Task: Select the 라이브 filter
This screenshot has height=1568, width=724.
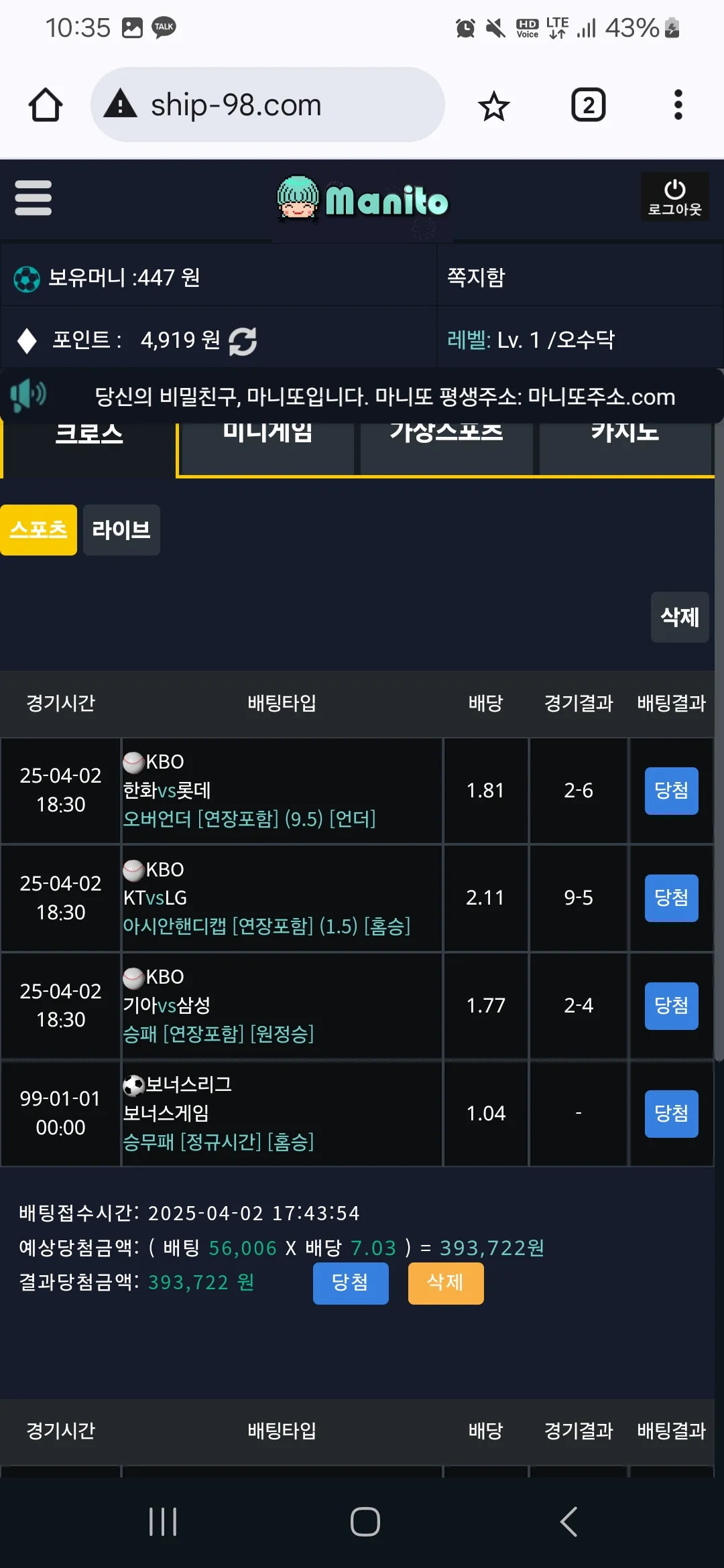Action: (x=121, y=530)
